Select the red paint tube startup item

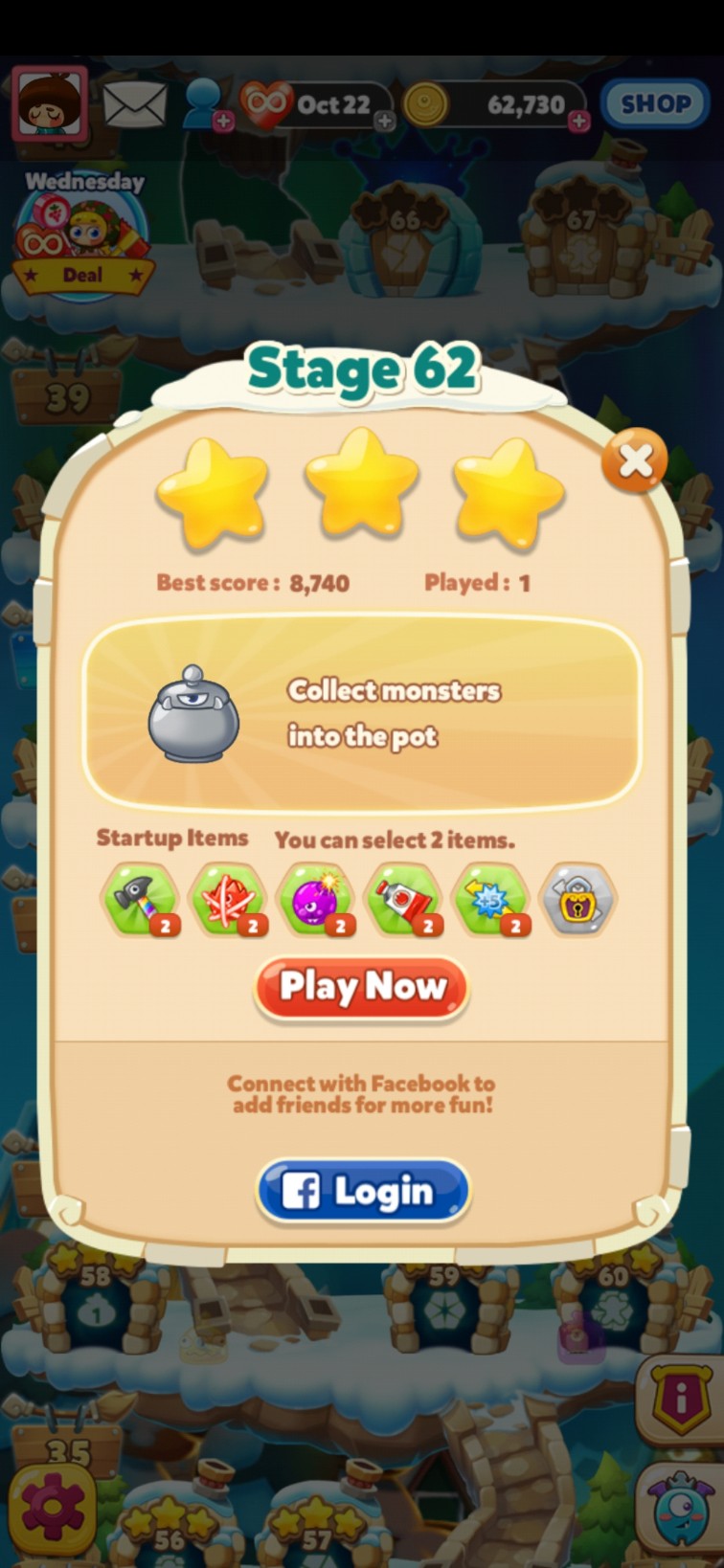(x=403, y=899)
